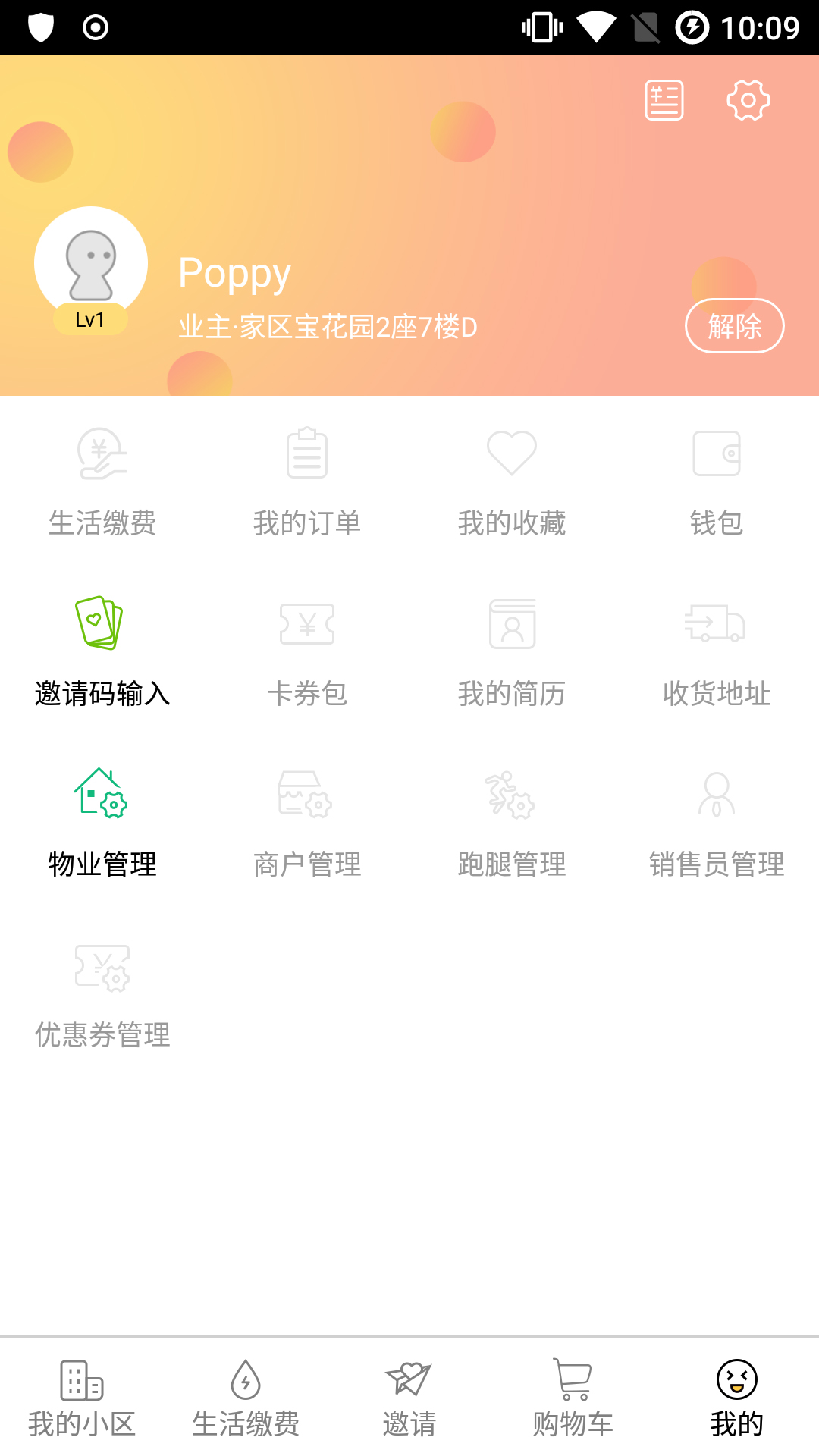
Task: Open the 钱包 wallet
Action: click(717, 482)
